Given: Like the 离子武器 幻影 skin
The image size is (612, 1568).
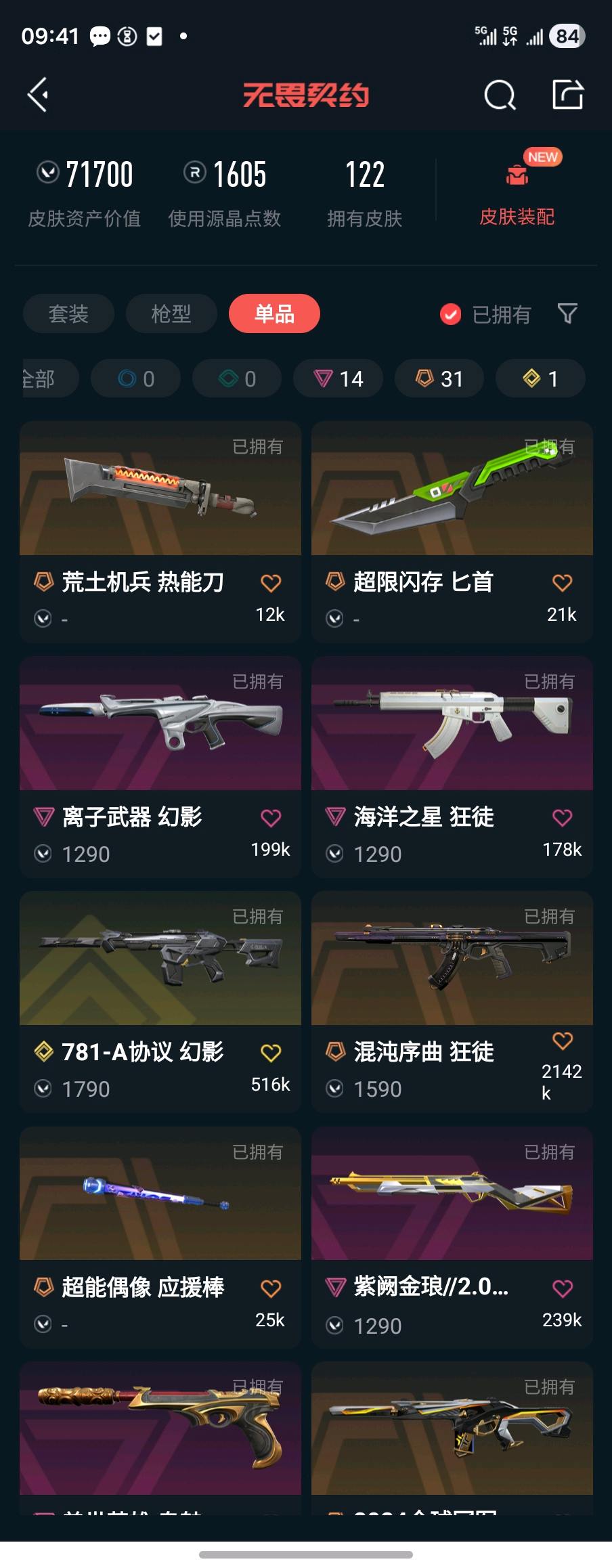Looking at the screenshot, I should pos(271,818).
